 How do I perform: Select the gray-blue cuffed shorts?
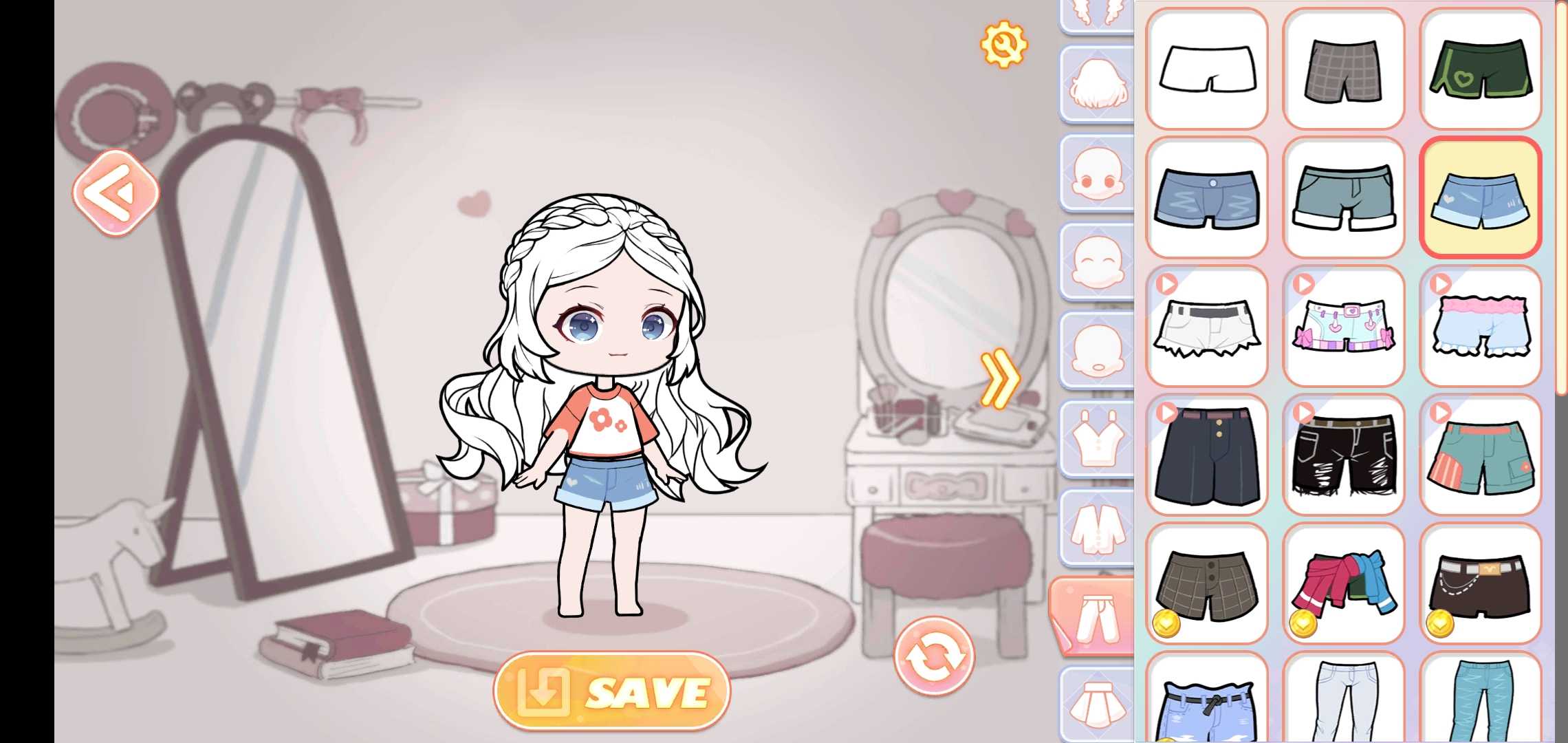pos(1343,197)
